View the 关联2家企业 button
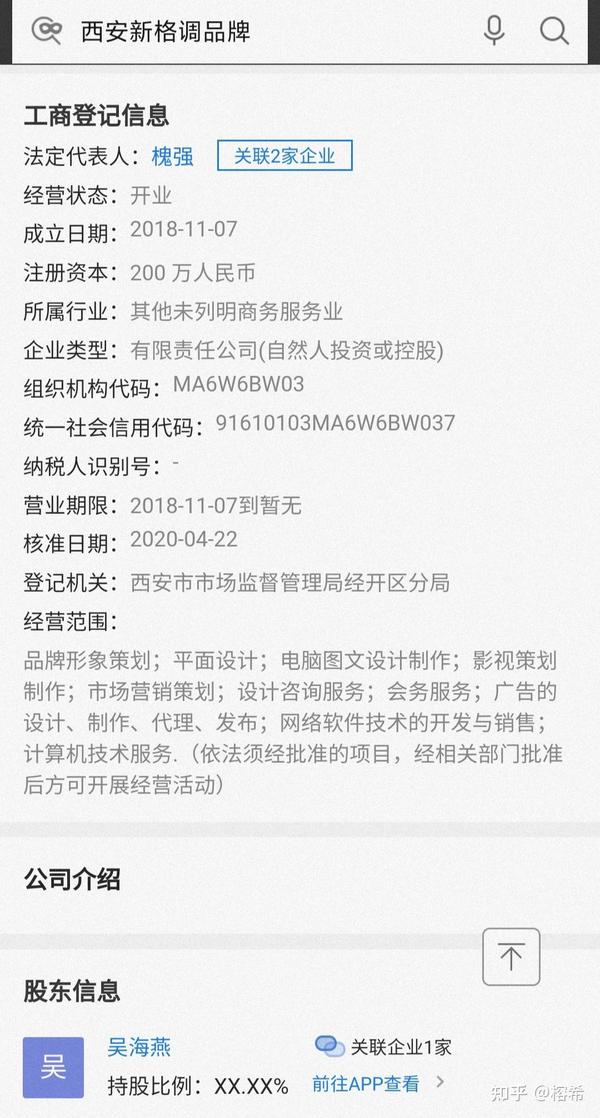Image resolution: width=600 pixels, height=1118 pixels. click(284, 155)
